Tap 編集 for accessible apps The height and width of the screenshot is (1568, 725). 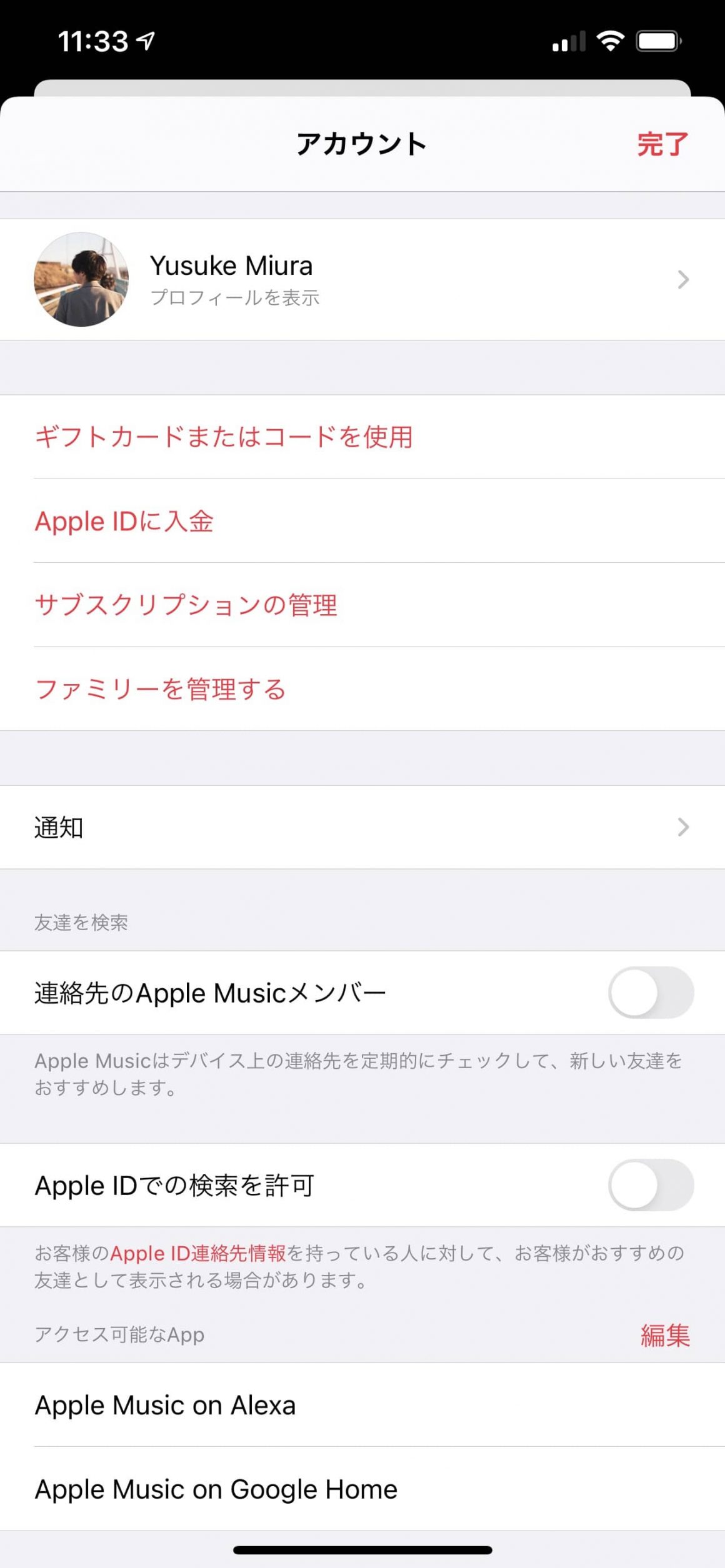[x=665, y=1335]
